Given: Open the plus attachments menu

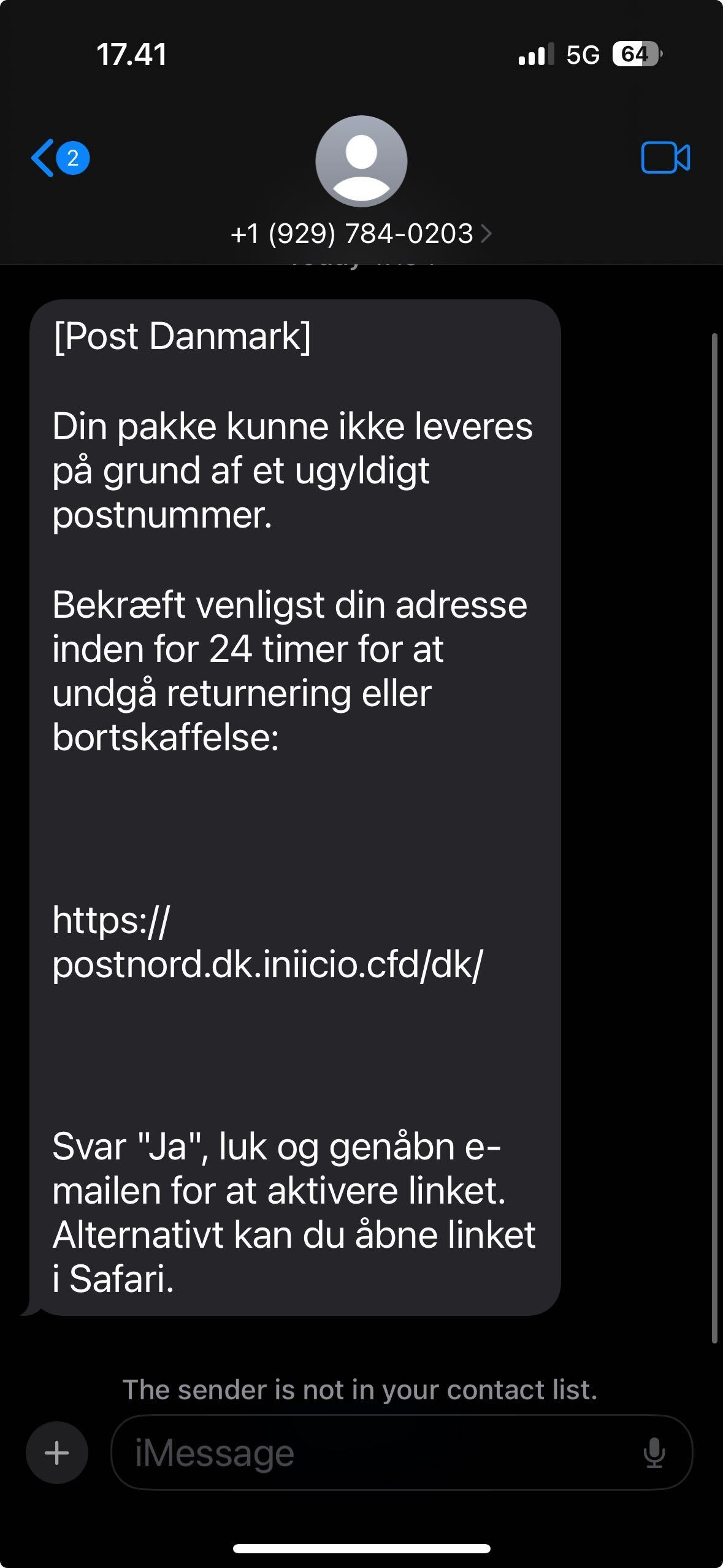Looking at the screenshot, I should coord(57,1453).
